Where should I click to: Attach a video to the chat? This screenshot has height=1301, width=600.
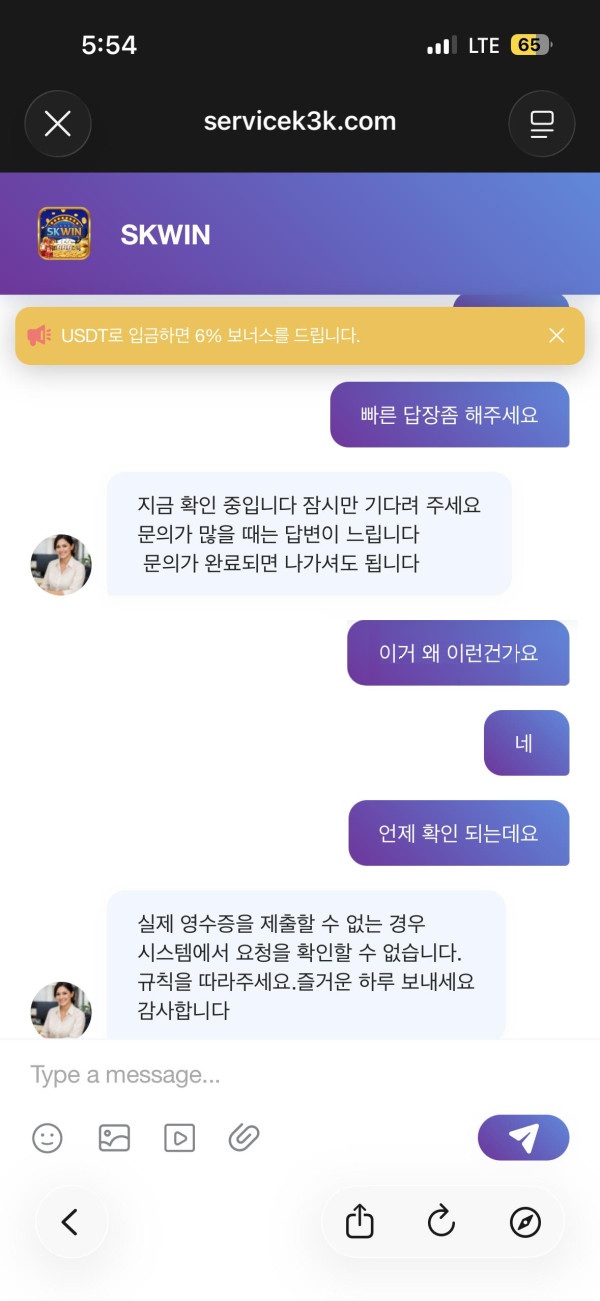point(179,1137)
